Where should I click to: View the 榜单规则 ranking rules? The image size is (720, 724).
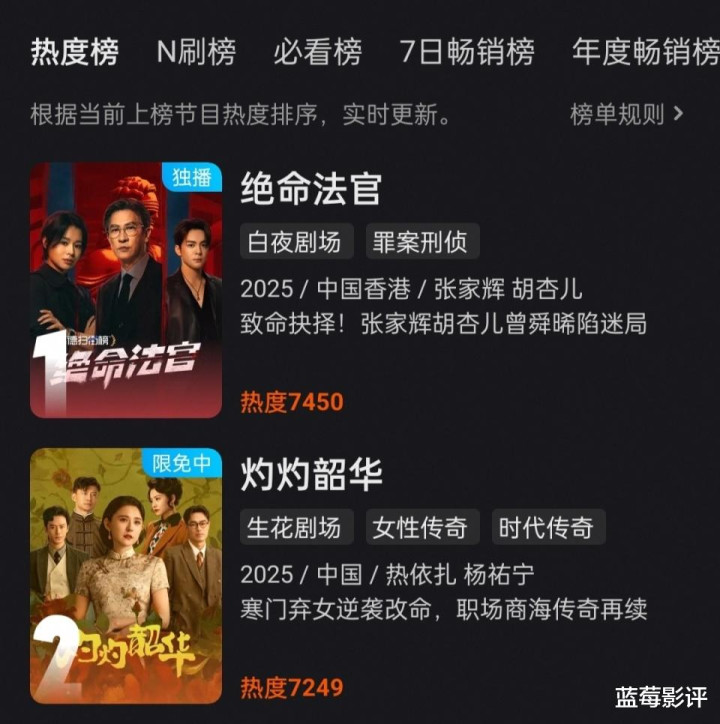626,114
